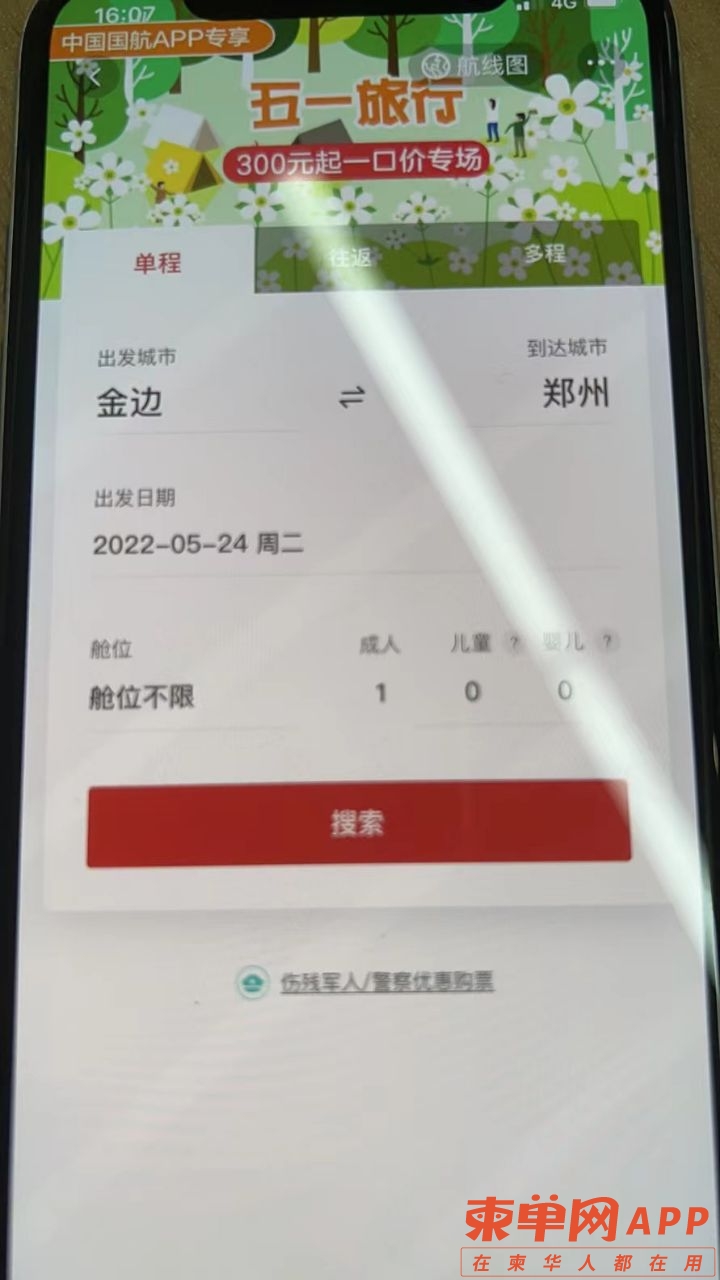The width and height of the screenshot is (720, 1280).
Task: Adjust the 儿童 passenger count
Action: click(471, 691)
